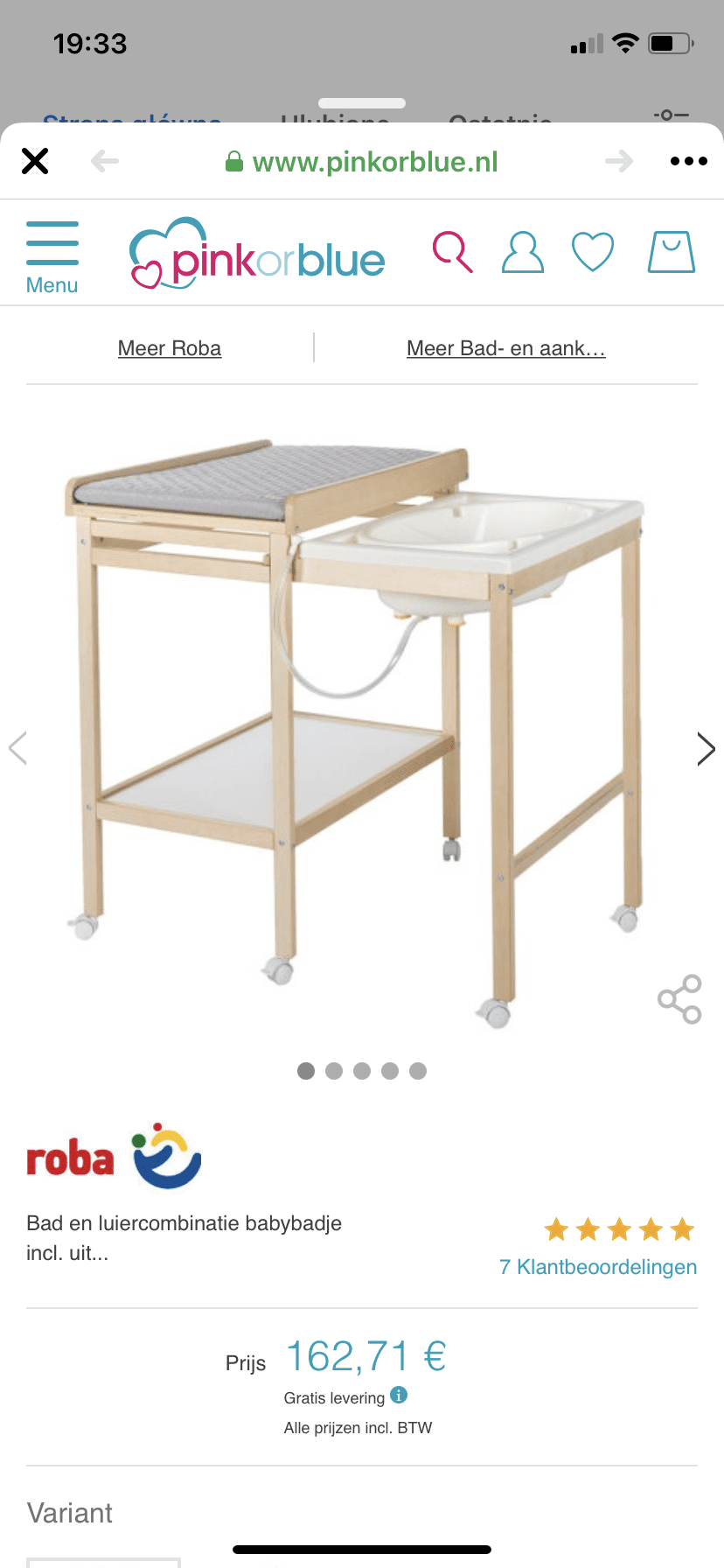Go forward to next web page
This screenshot has height=1568, width=724.
(619, 161)
